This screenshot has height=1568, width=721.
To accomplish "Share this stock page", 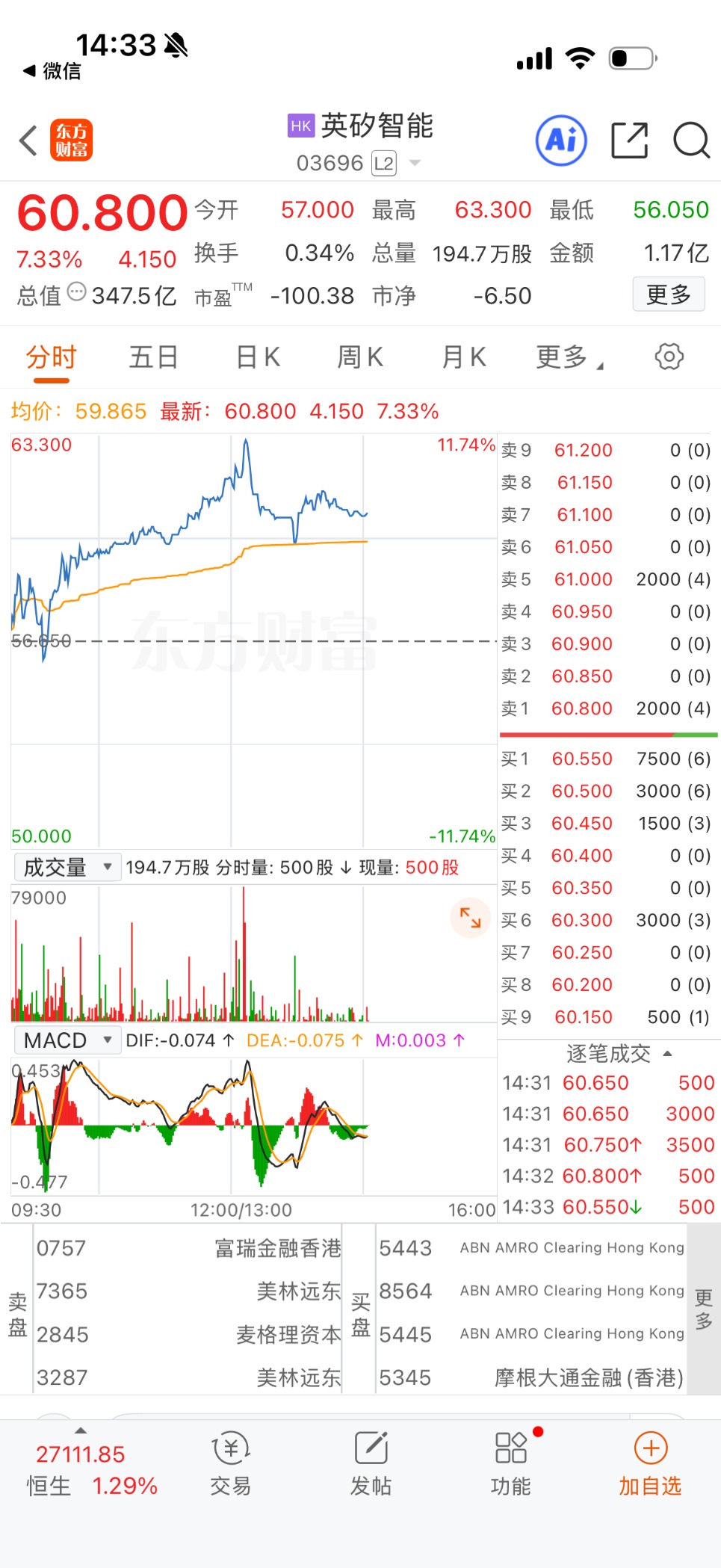I will point(629,141).
